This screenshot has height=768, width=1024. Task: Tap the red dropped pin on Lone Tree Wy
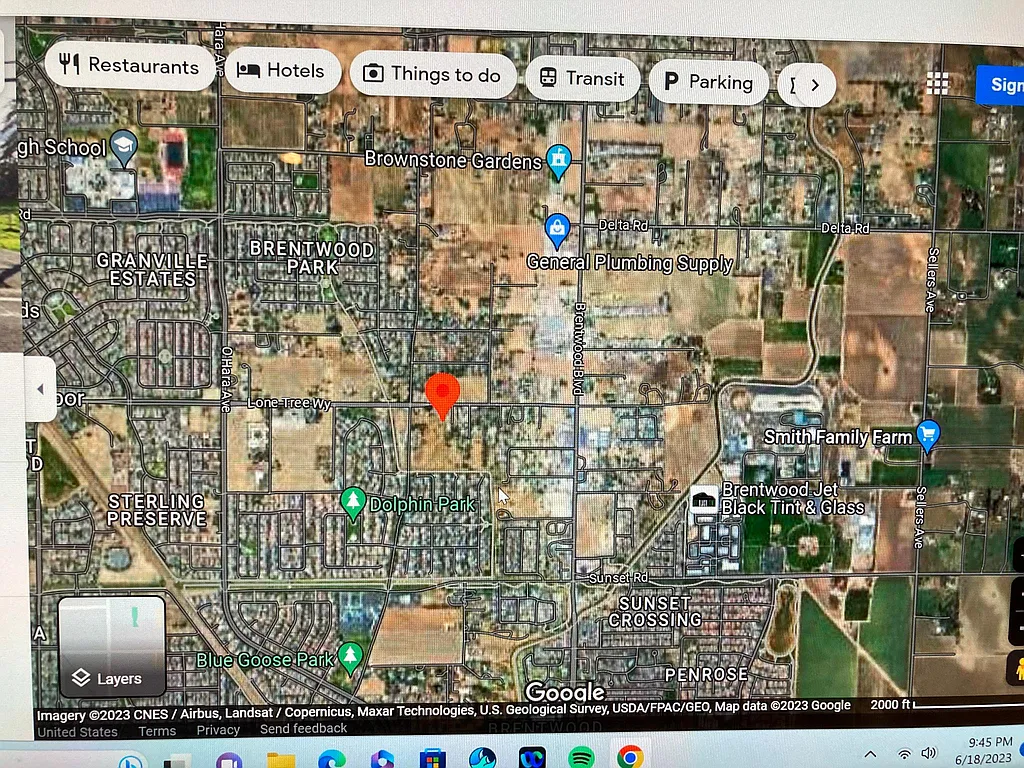pos(442,393)
